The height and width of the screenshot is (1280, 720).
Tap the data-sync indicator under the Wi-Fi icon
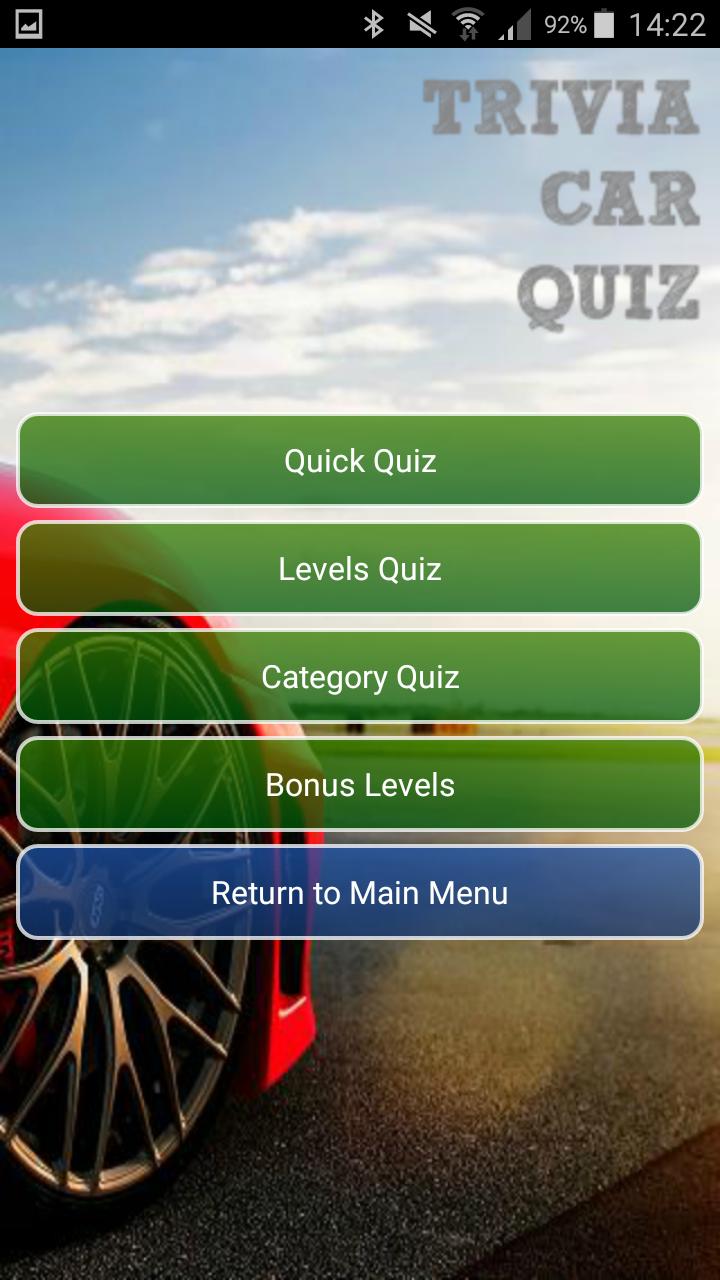click(x=468, y=33)
